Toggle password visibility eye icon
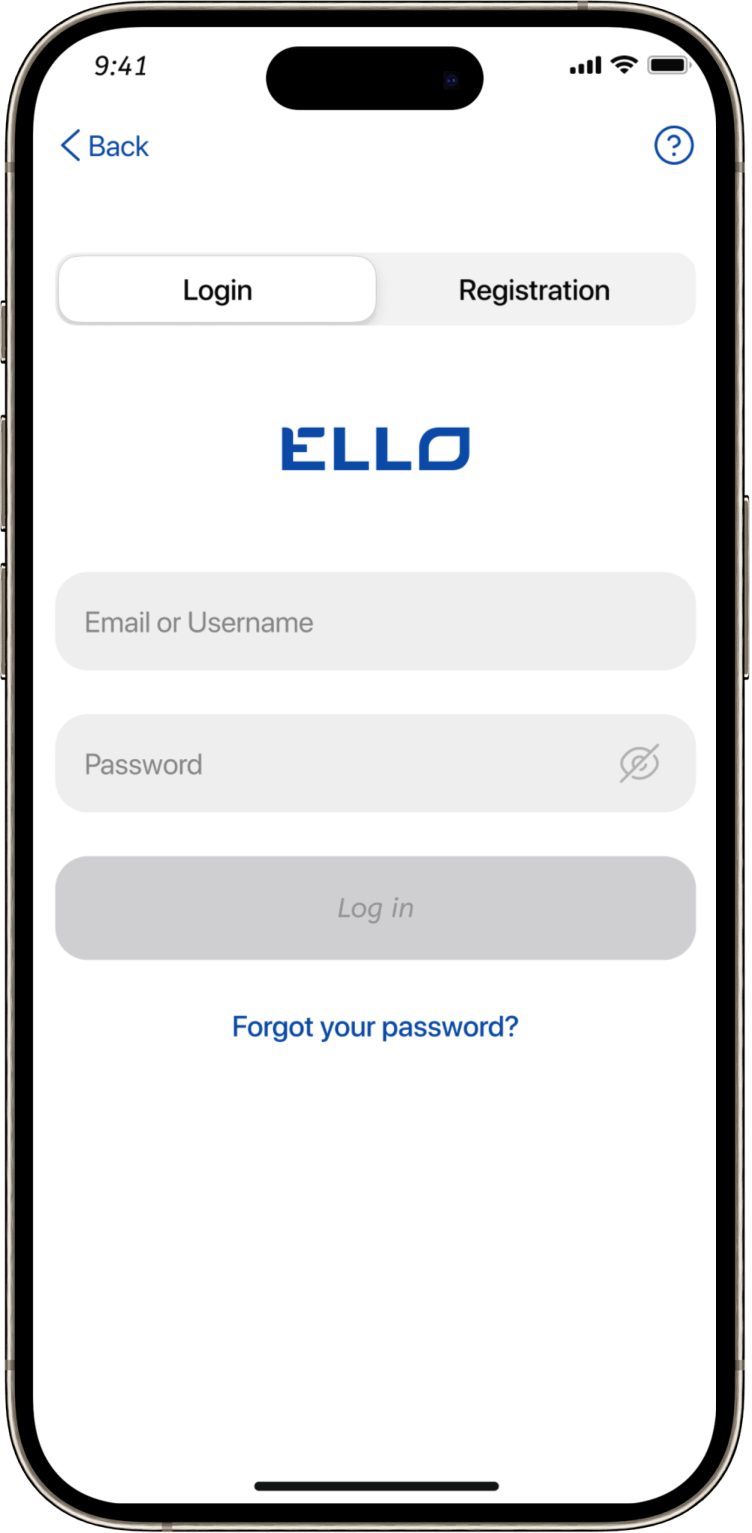Screen dimensions: 752x1533 (639, 764)
